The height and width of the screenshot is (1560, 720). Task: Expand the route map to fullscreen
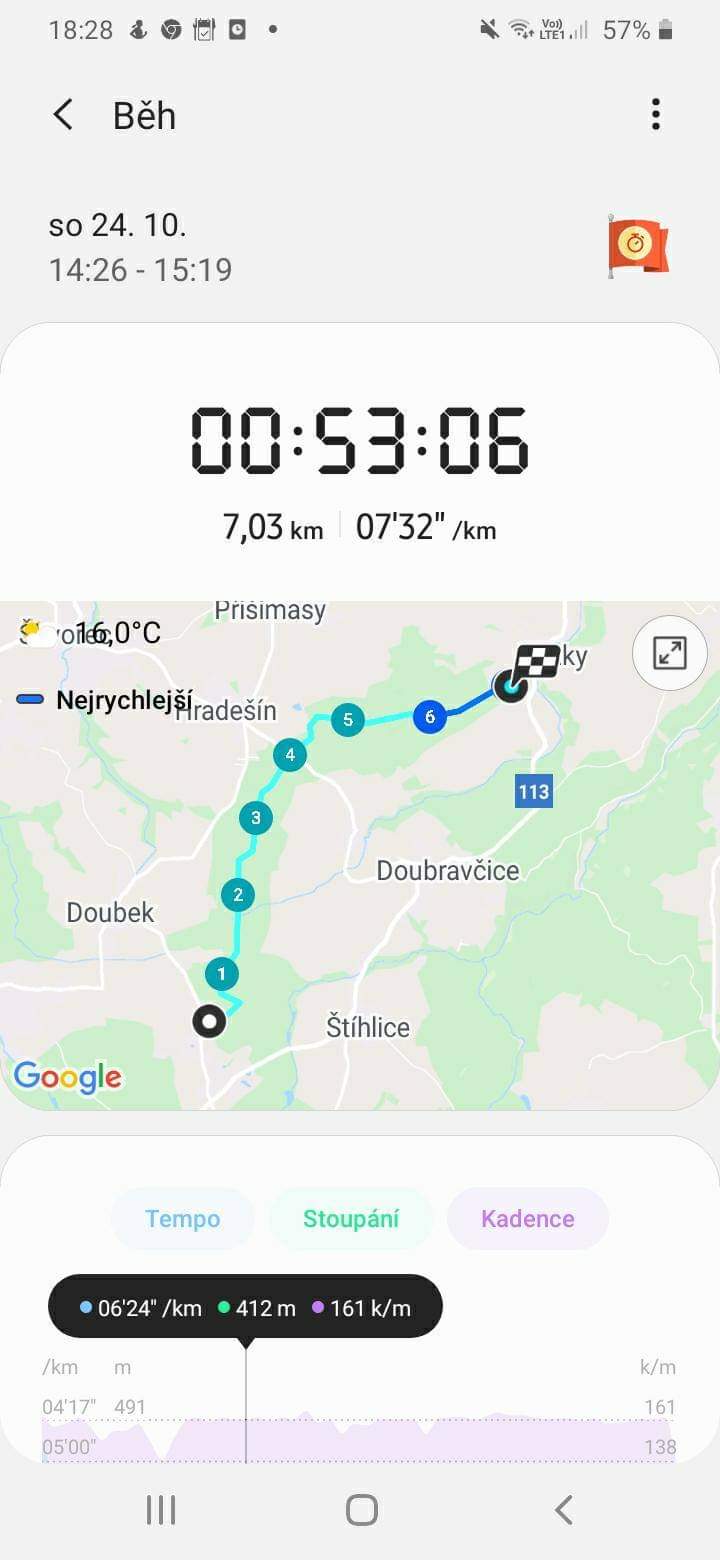(x=669, y=653)
